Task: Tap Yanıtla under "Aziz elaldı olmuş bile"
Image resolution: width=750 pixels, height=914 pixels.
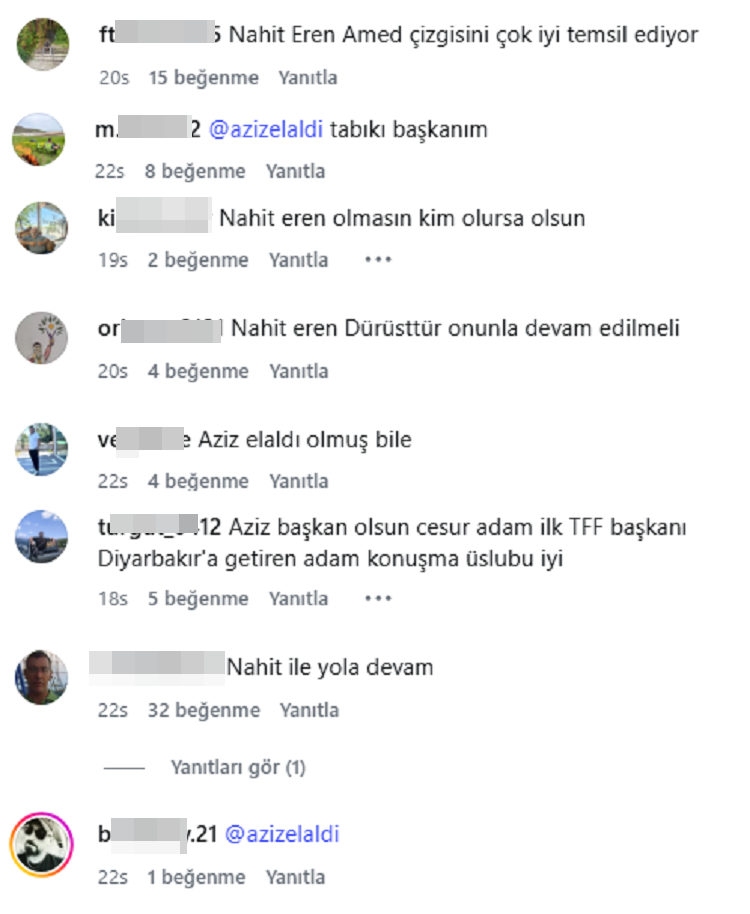Action: pyautogui.click(x=298, y=481)
